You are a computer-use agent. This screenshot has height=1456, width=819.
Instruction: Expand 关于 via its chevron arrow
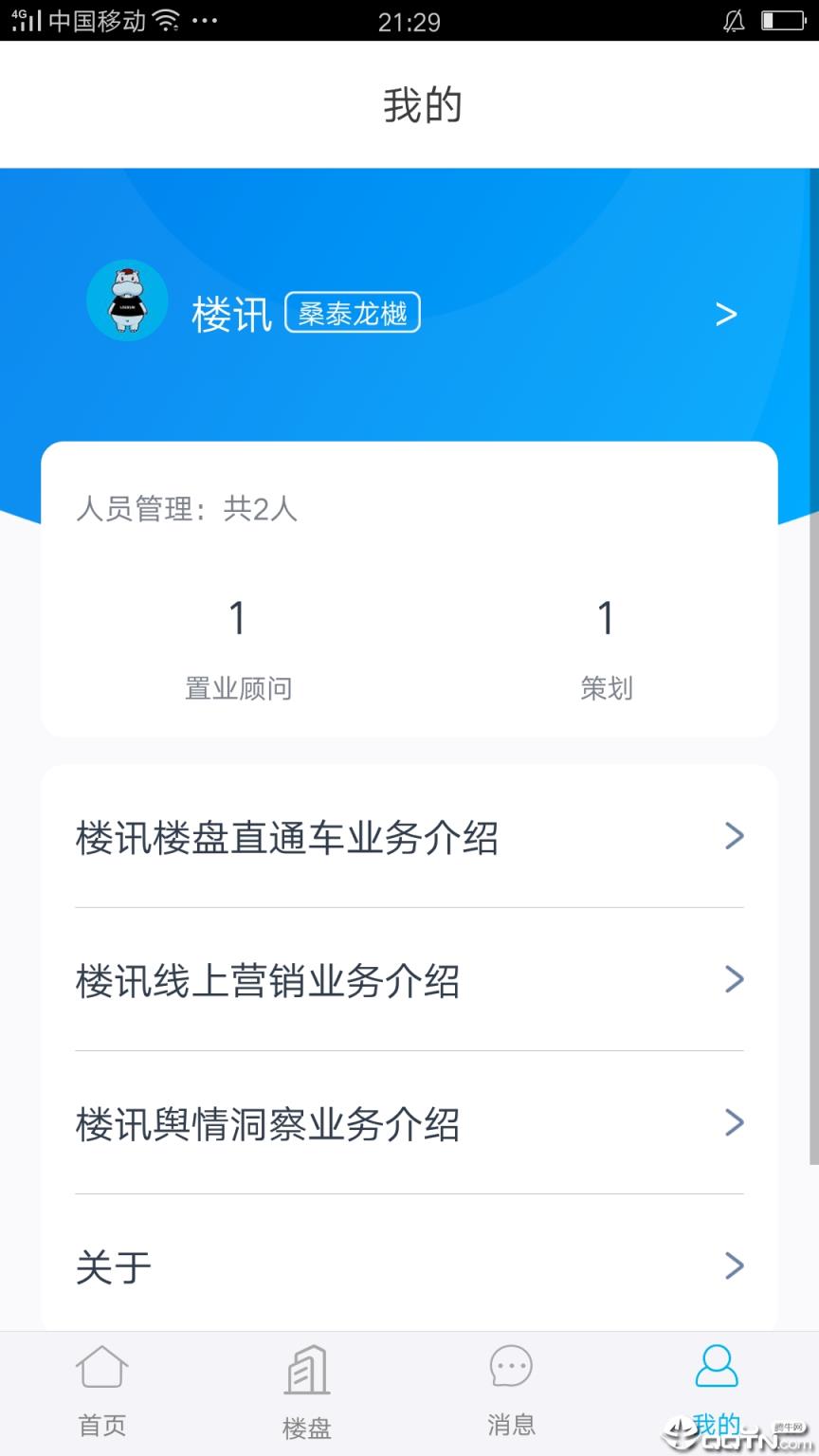click(x=735, y=1265)
